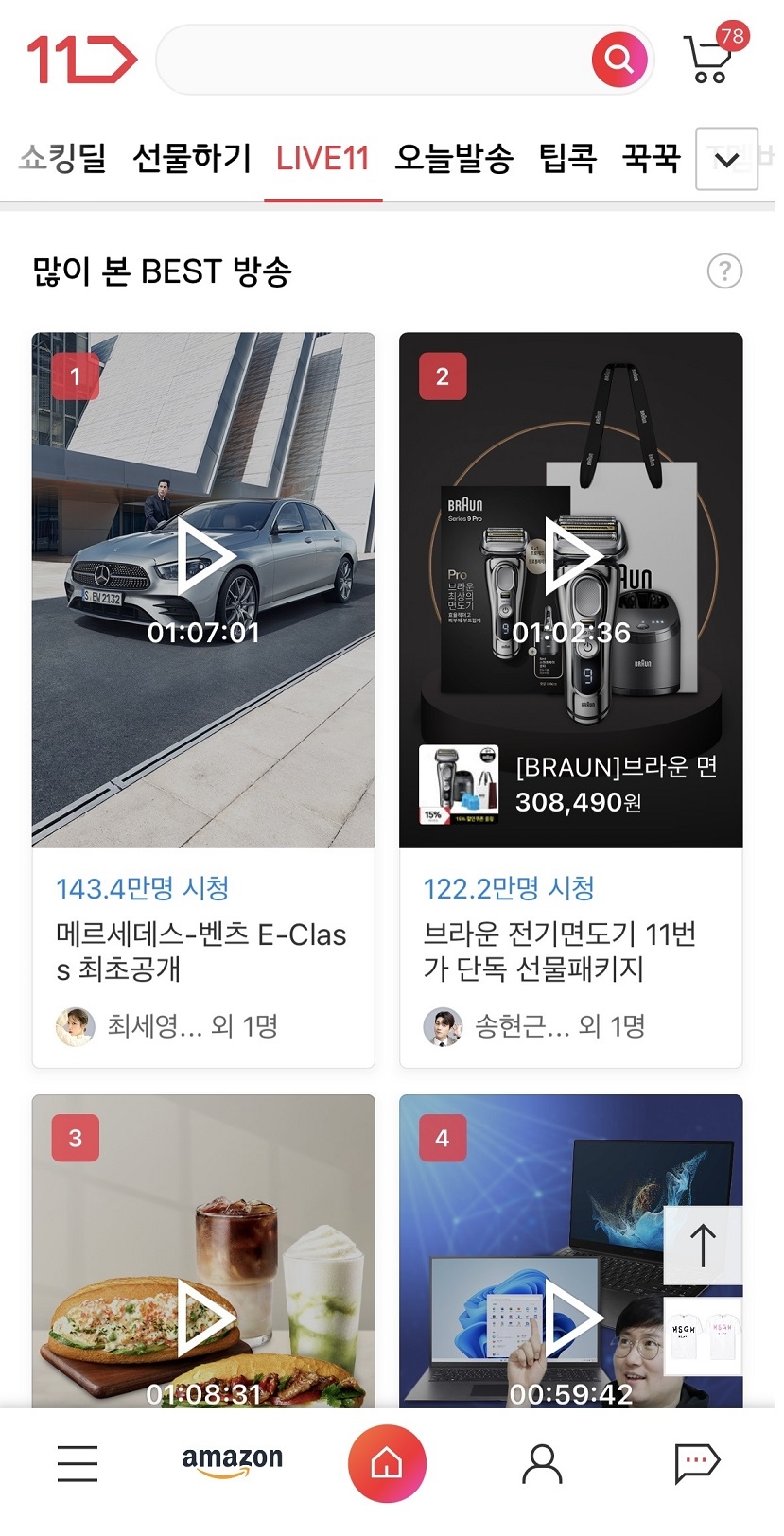
Task: Open the Amazon section in bottom bar
Action: (x=234, y=1459)
